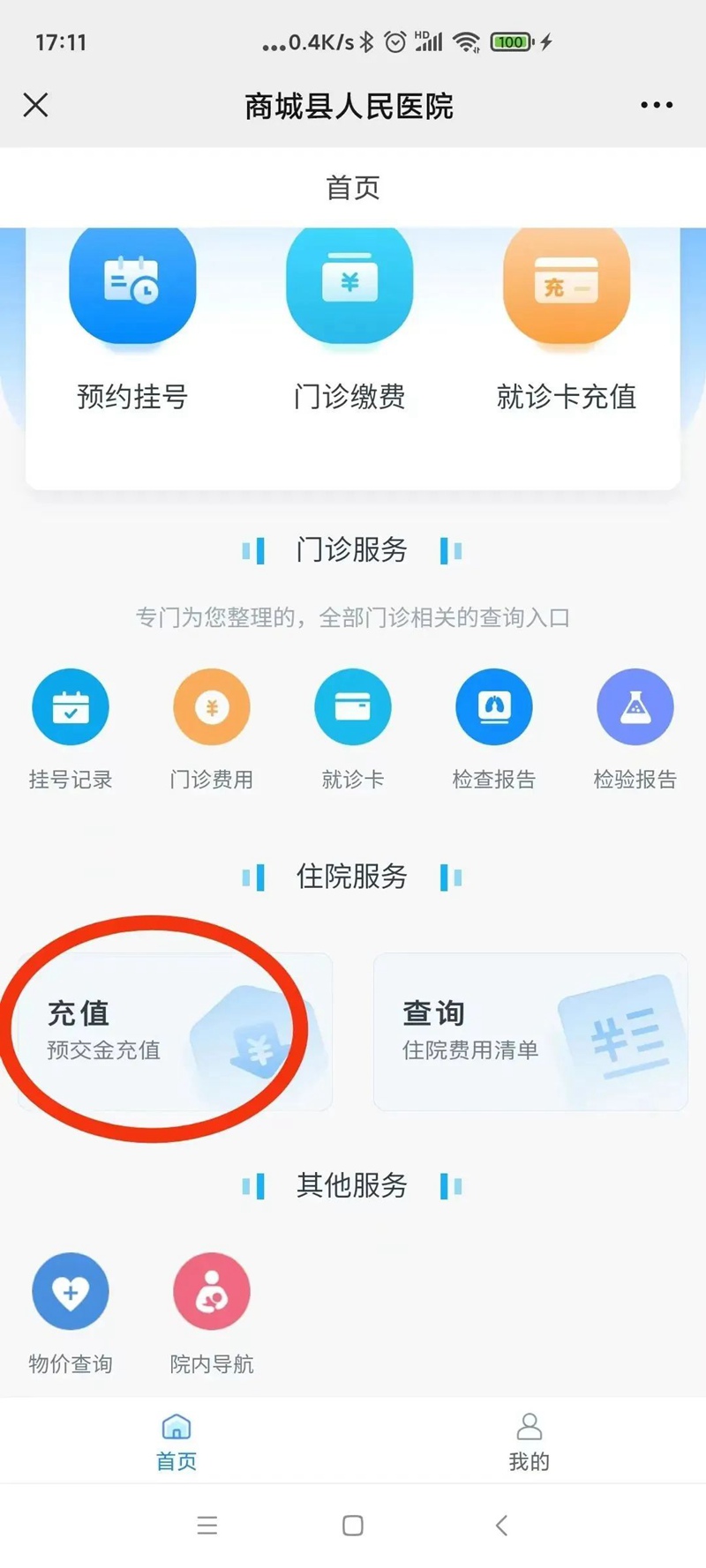The image size is (706, 1568).
Task: Go to the system home button
Action: point(353,1526)
